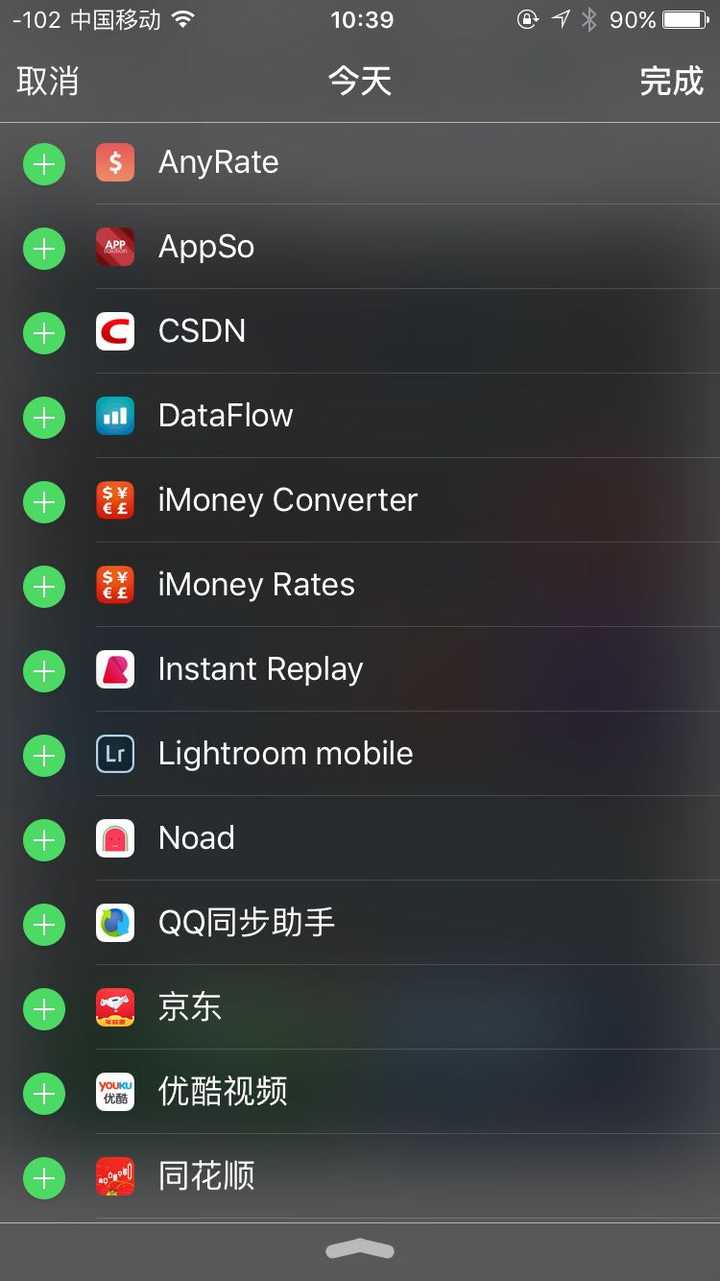
Task: Add the AnyRate widget
Action: [x=44, y=163]
